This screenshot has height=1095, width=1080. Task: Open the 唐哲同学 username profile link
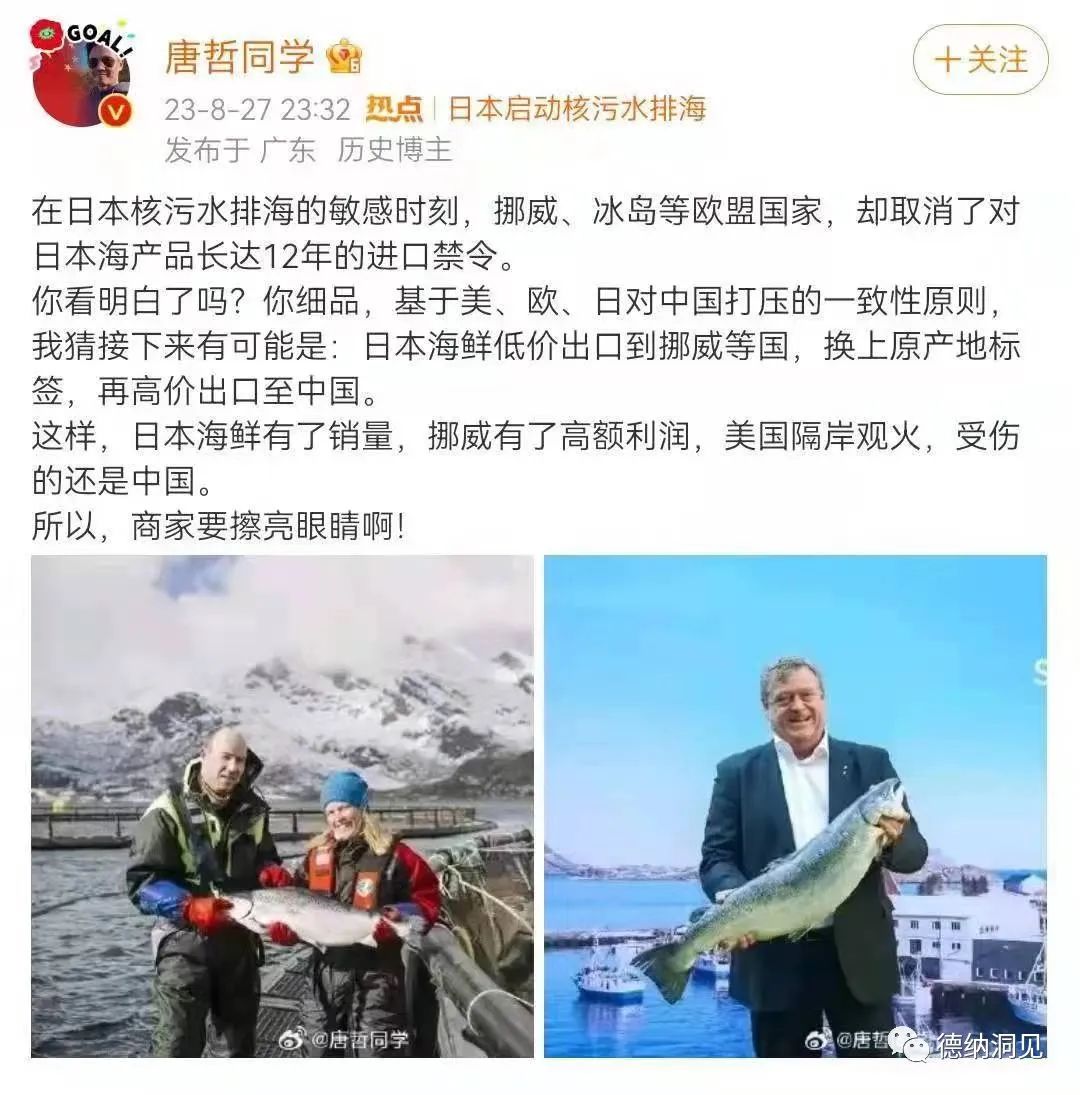click(239, 56)
